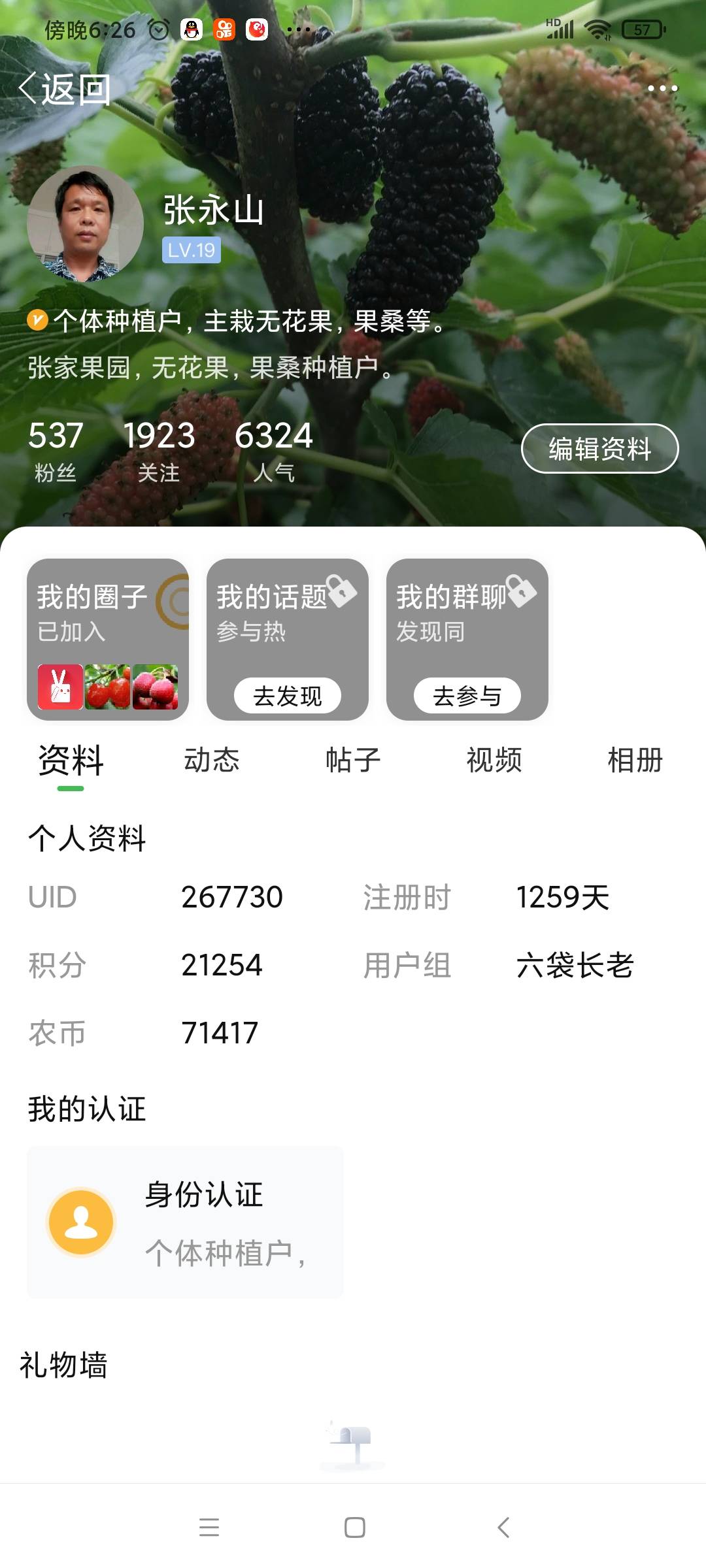Tap the system back arrow
706x1568 pixels.
click(x=503, y=1527)
